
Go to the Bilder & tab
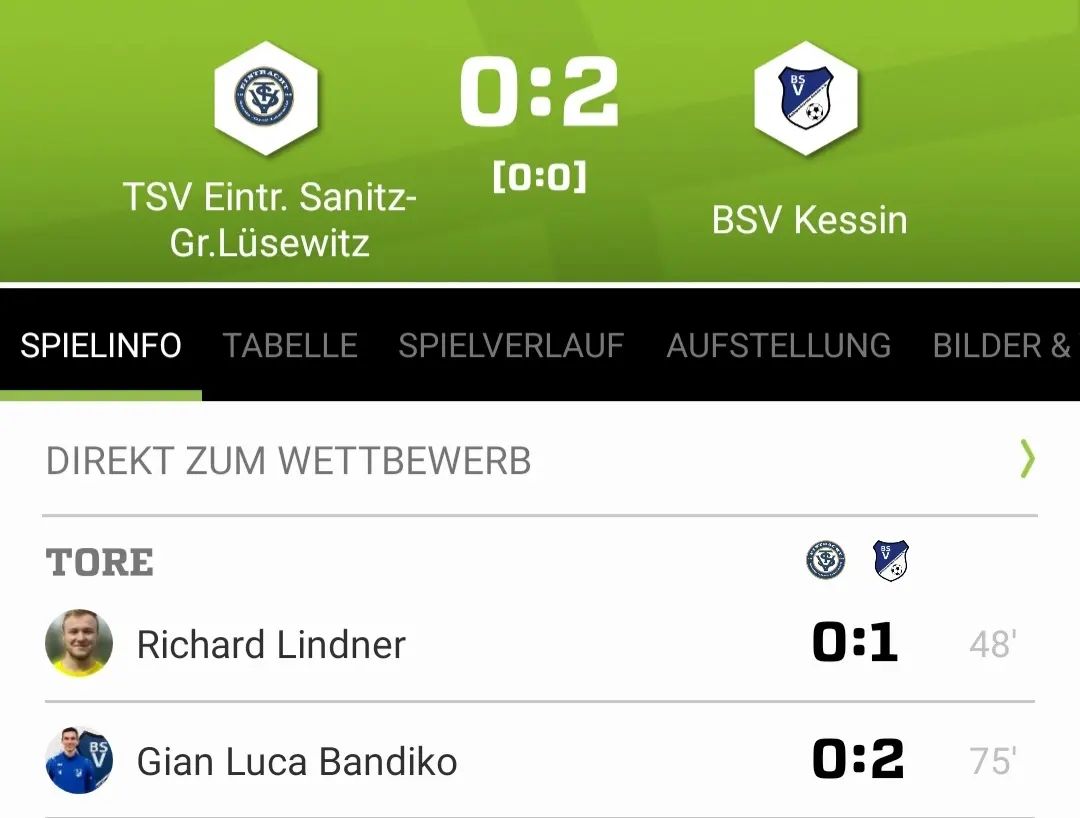tap(1001, 346)
